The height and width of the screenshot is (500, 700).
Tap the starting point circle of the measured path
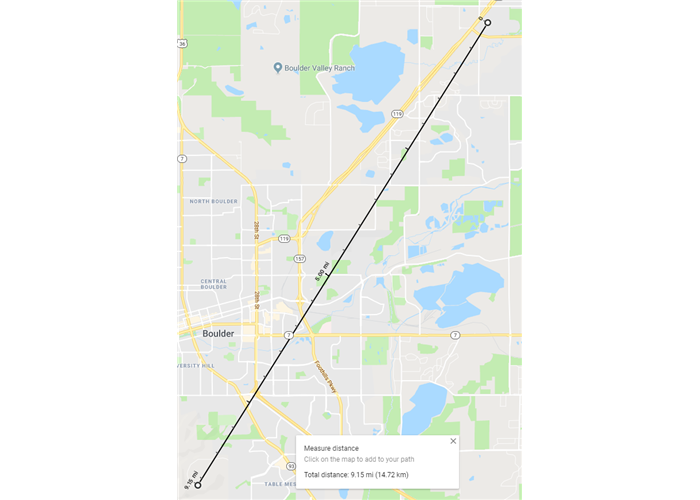click(488, 22)
